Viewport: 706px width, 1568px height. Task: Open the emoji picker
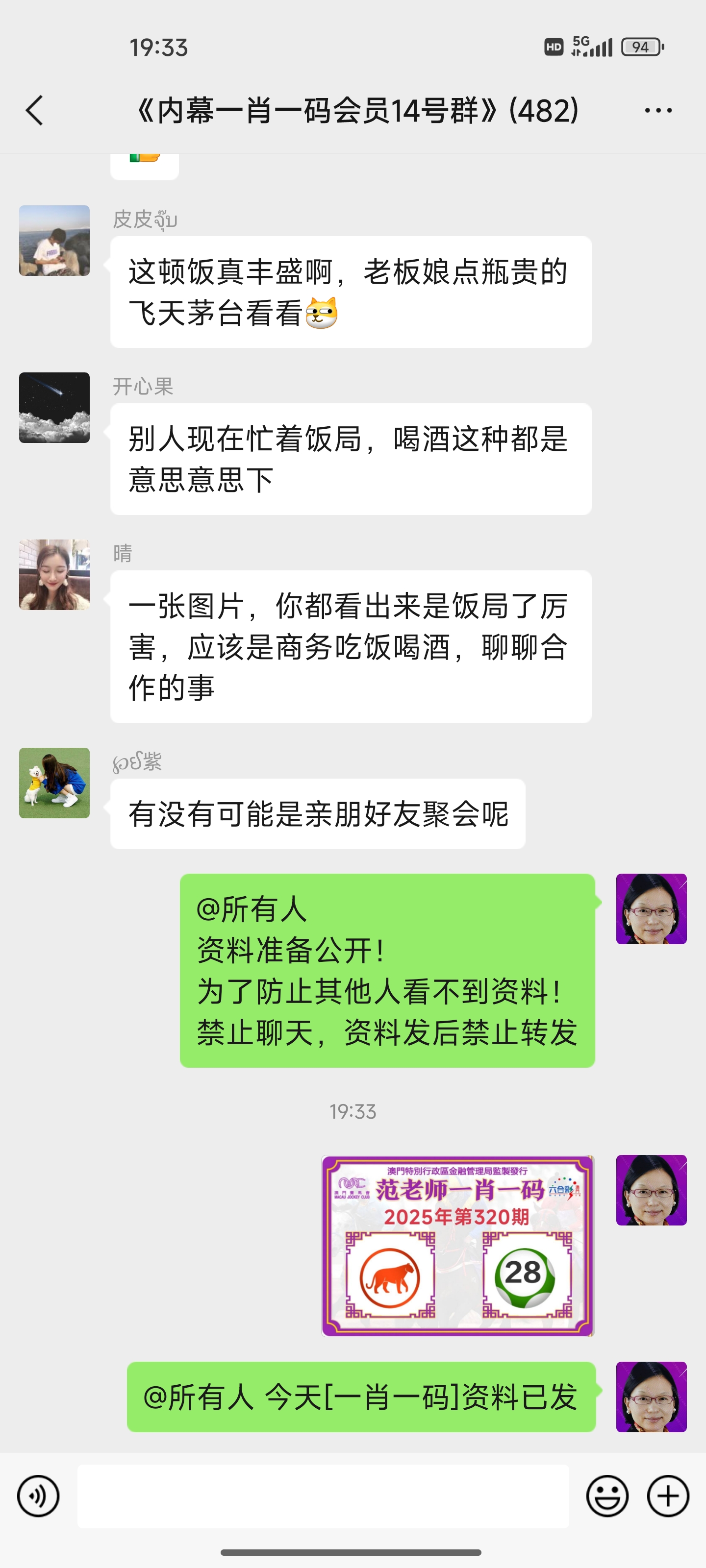(x=606, y=1496)
